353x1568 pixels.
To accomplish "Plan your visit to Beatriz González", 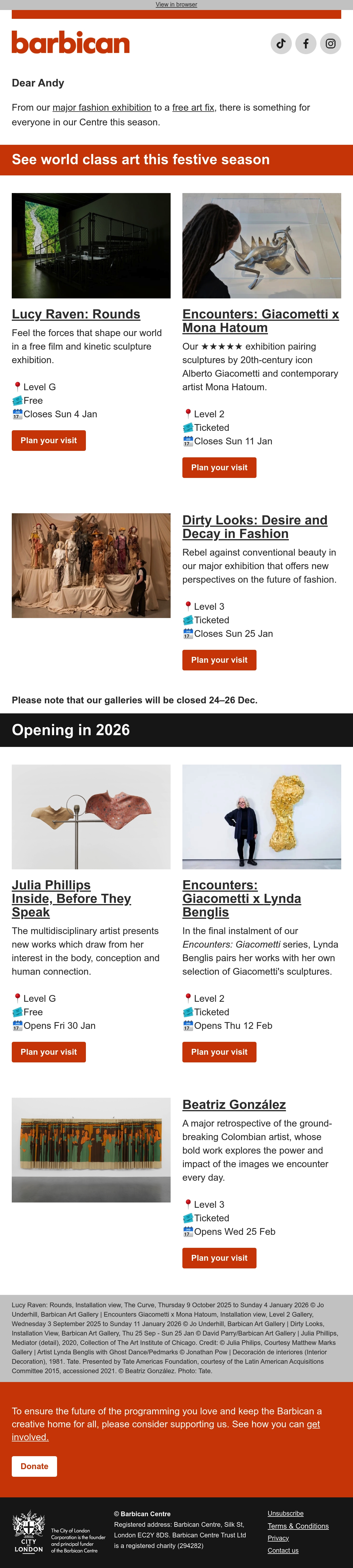I will tap(219, 1258).
